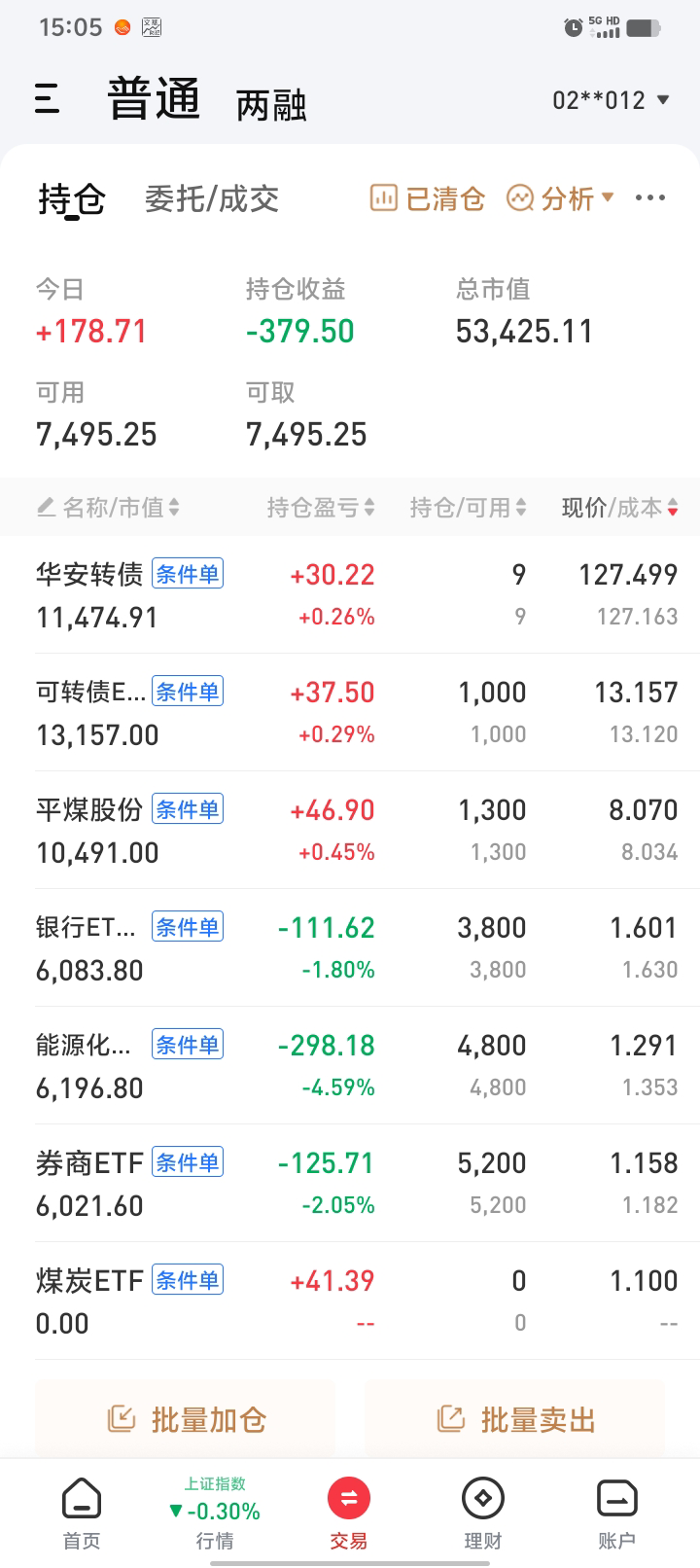The width and height of the screenshot is (700, 1568).
Task: Sort holdings by 名称/市值
Action: point(109,507)
